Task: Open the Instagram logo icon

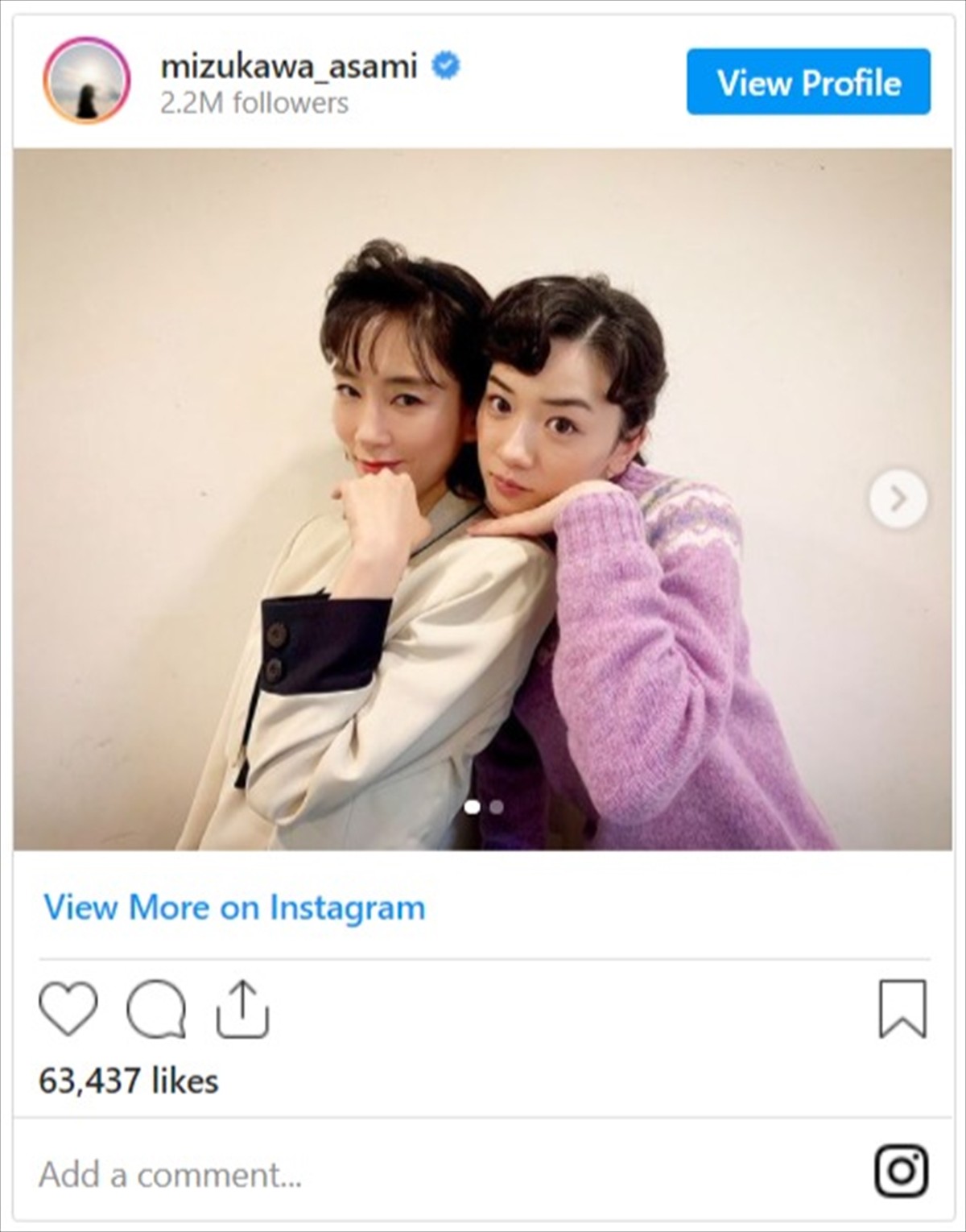Action: (x=902, y=1171)
